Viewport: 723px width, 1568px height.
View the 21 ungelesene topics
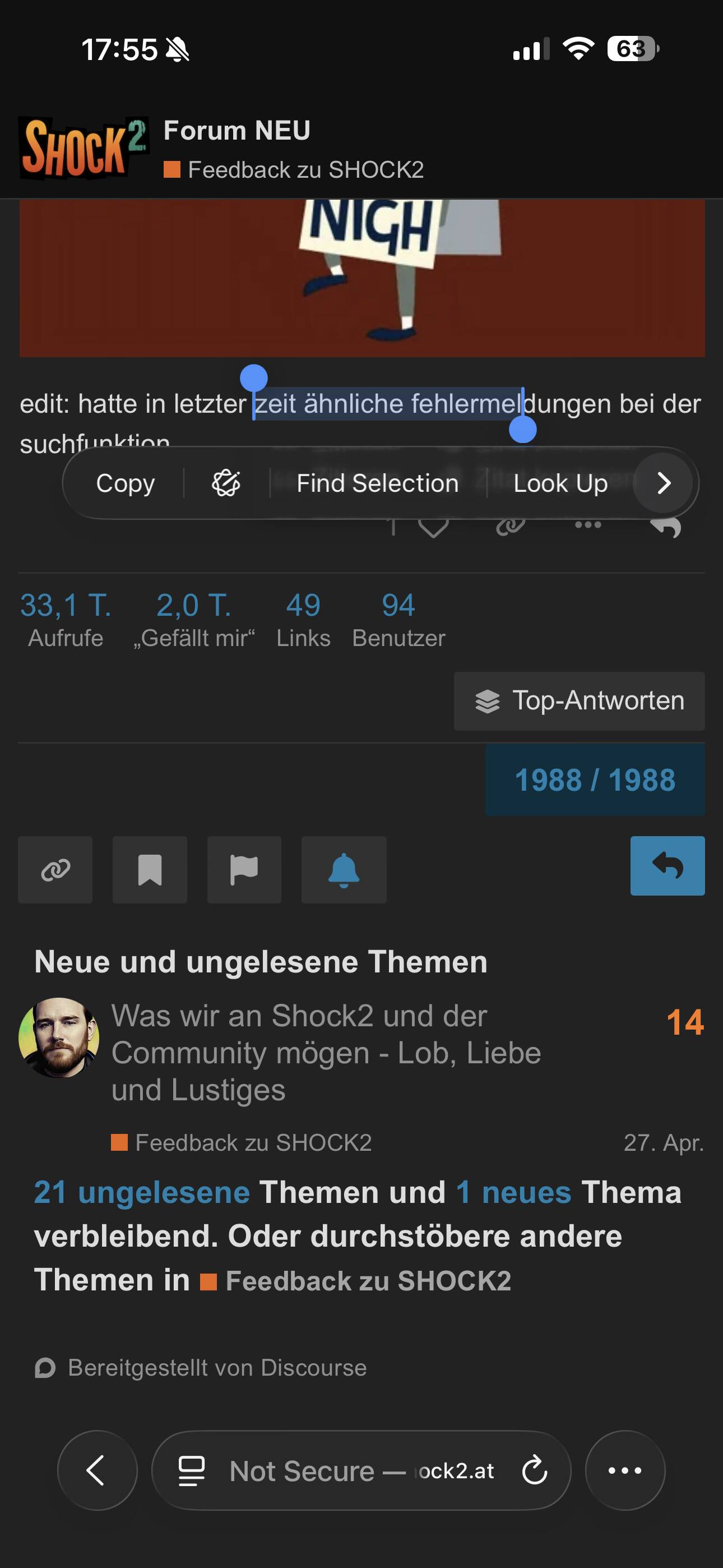(142, 1192)
